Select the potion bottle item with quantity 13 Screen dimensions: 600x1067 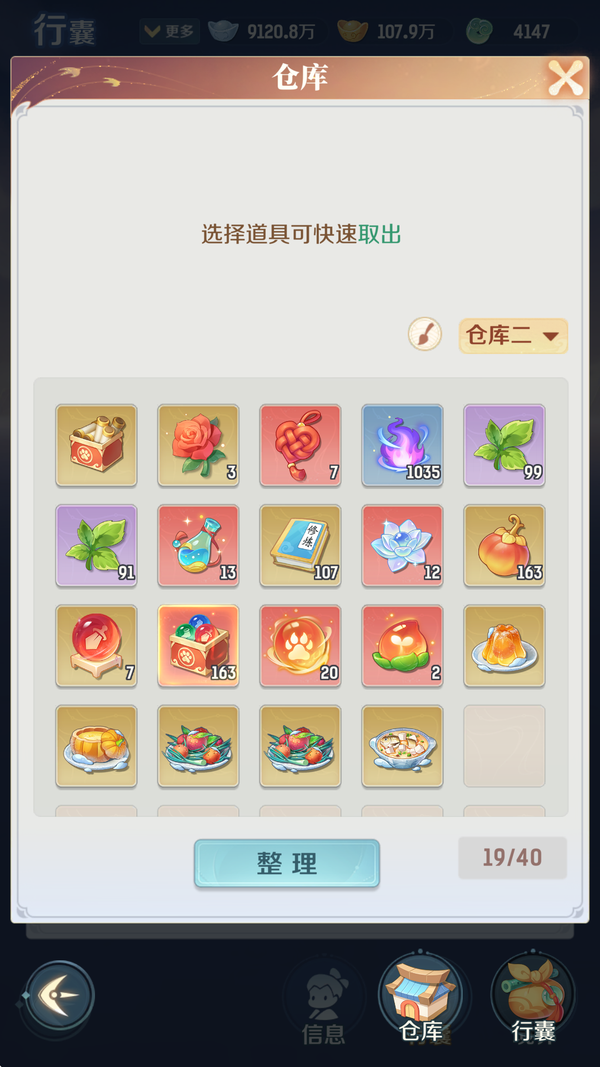click(x=198, y=545)
